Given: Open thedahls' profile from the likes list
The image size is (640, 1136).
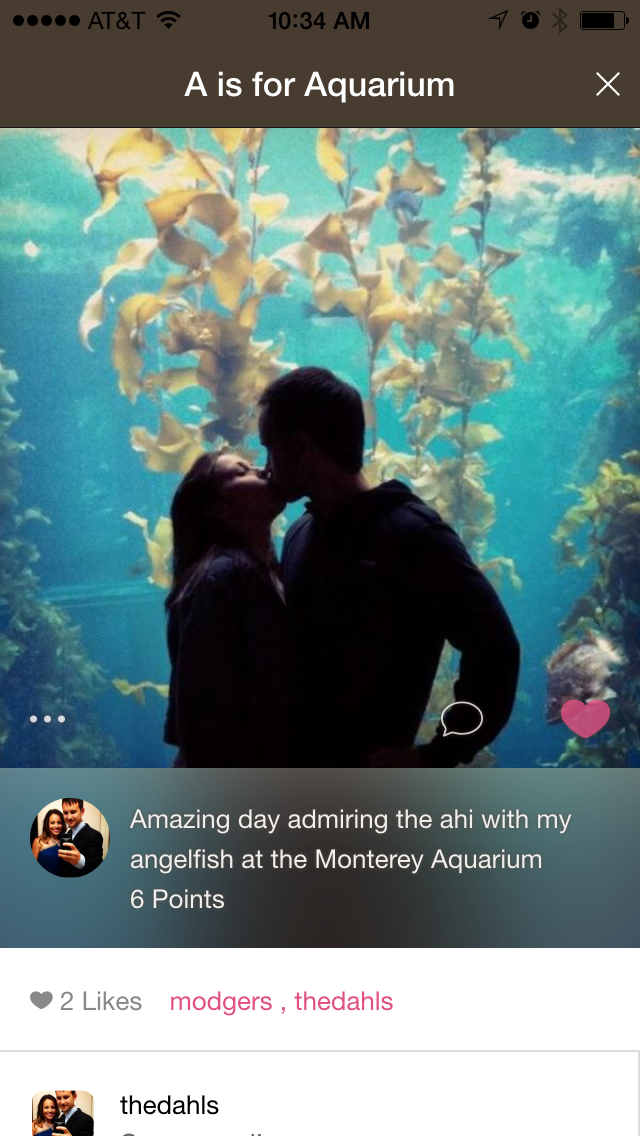Looking at the screenshot, I should click(x=343, y=1001).
